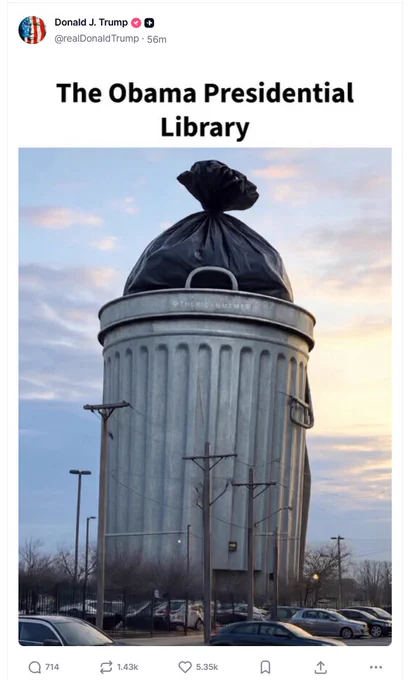Share the post via upload icon
The width and height of the screenshot is (409, 680).
(321, 667)
